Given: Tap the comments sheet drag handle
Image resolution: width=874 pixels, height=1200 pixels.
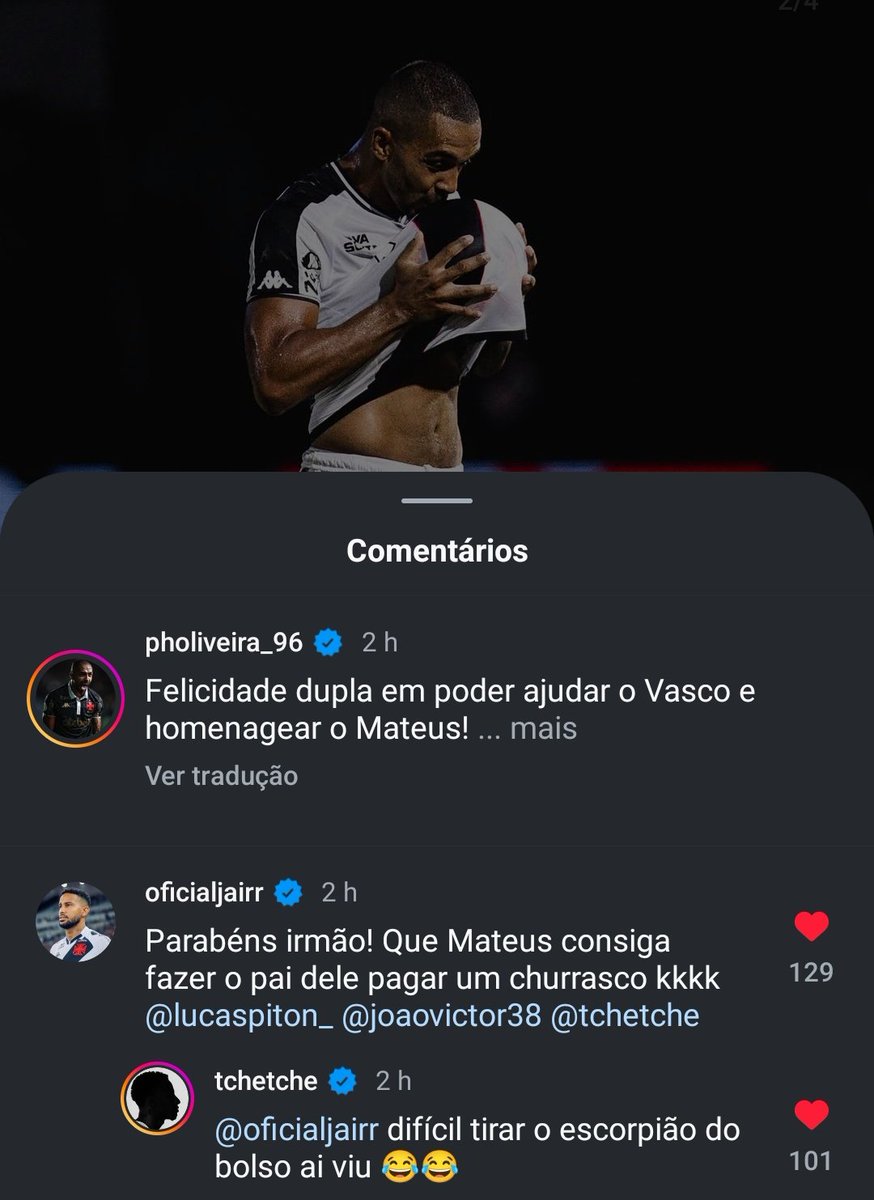Looking at the screenshot, I should 437,500.
